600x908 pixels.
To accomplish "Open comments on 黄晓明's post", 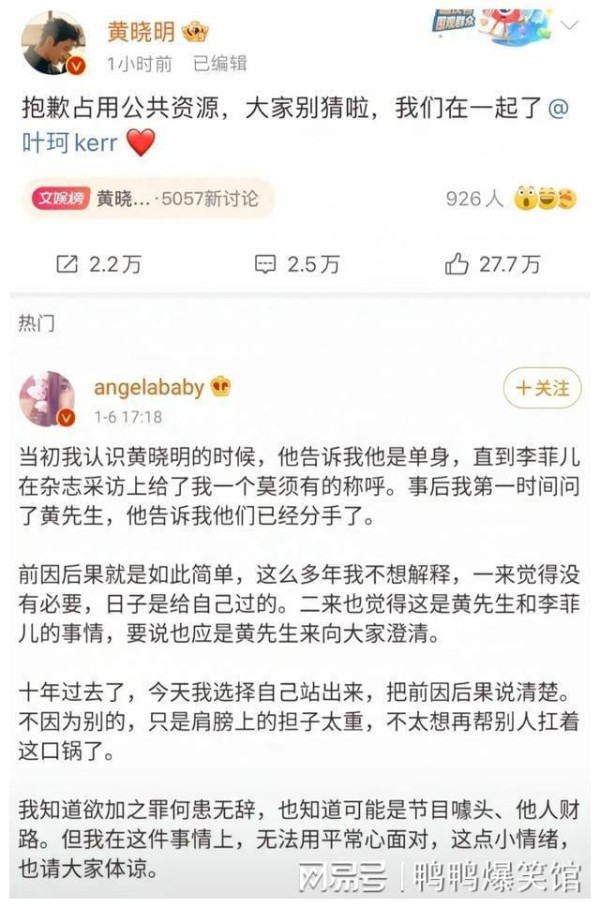I will [x=297, y=264].
